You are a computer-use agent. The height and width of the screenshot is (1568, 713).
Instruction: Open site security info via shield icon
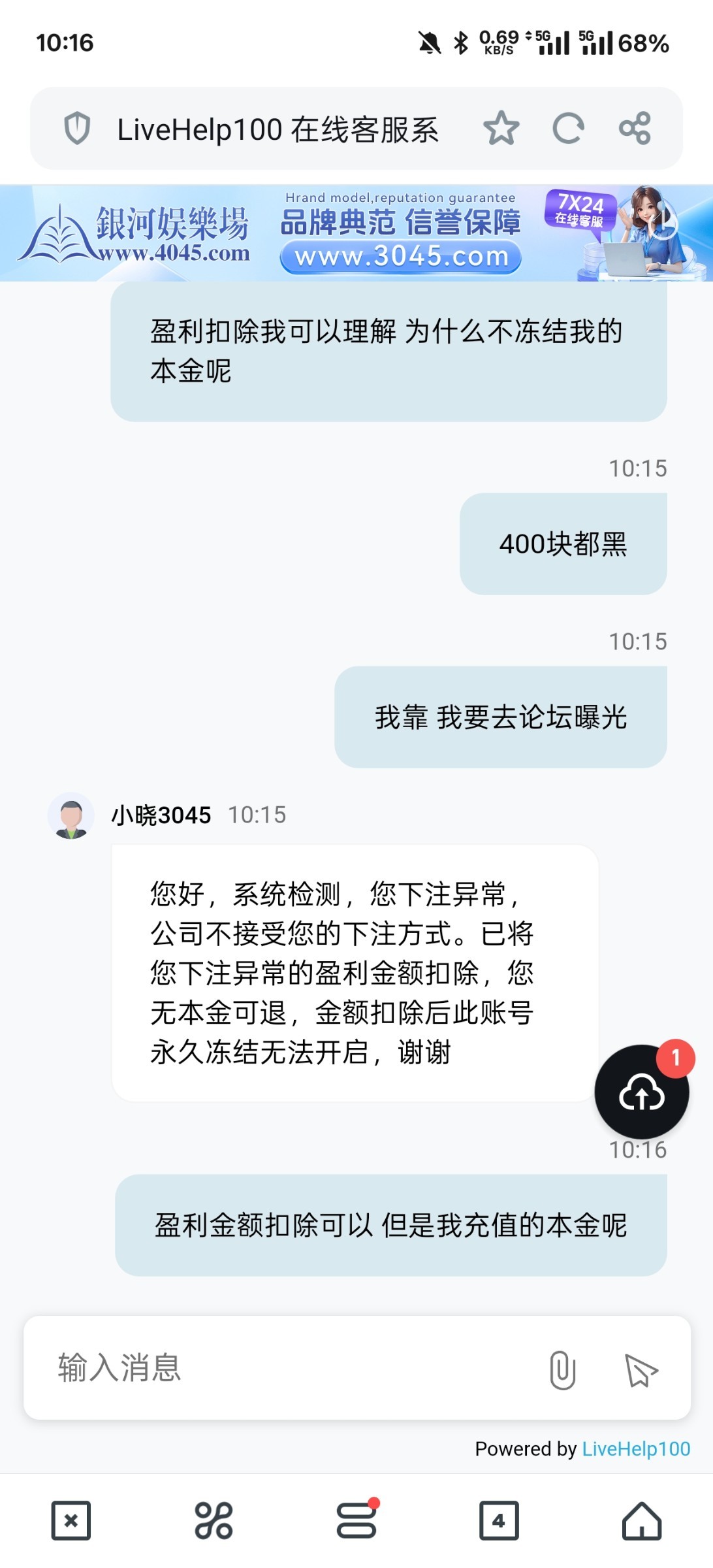[x=78, y=129]
